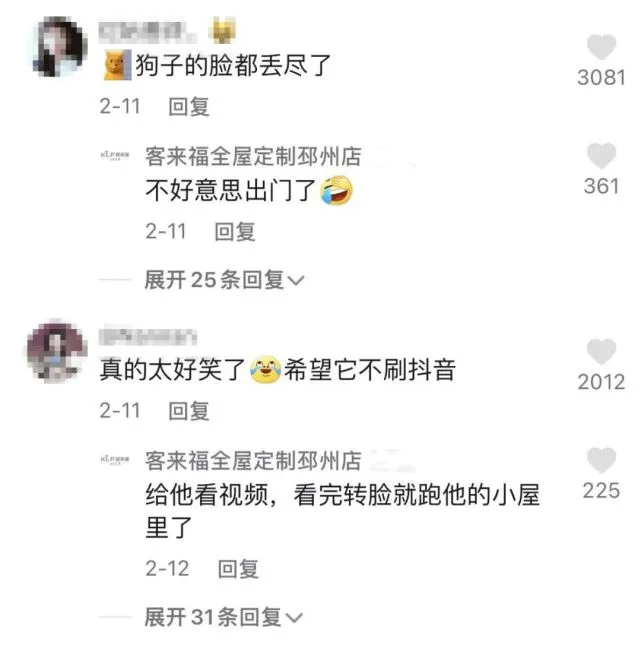Reply to comment 狗子的脸都丢尽了
The width and height of the screenshot is (641, 645).
188,105
